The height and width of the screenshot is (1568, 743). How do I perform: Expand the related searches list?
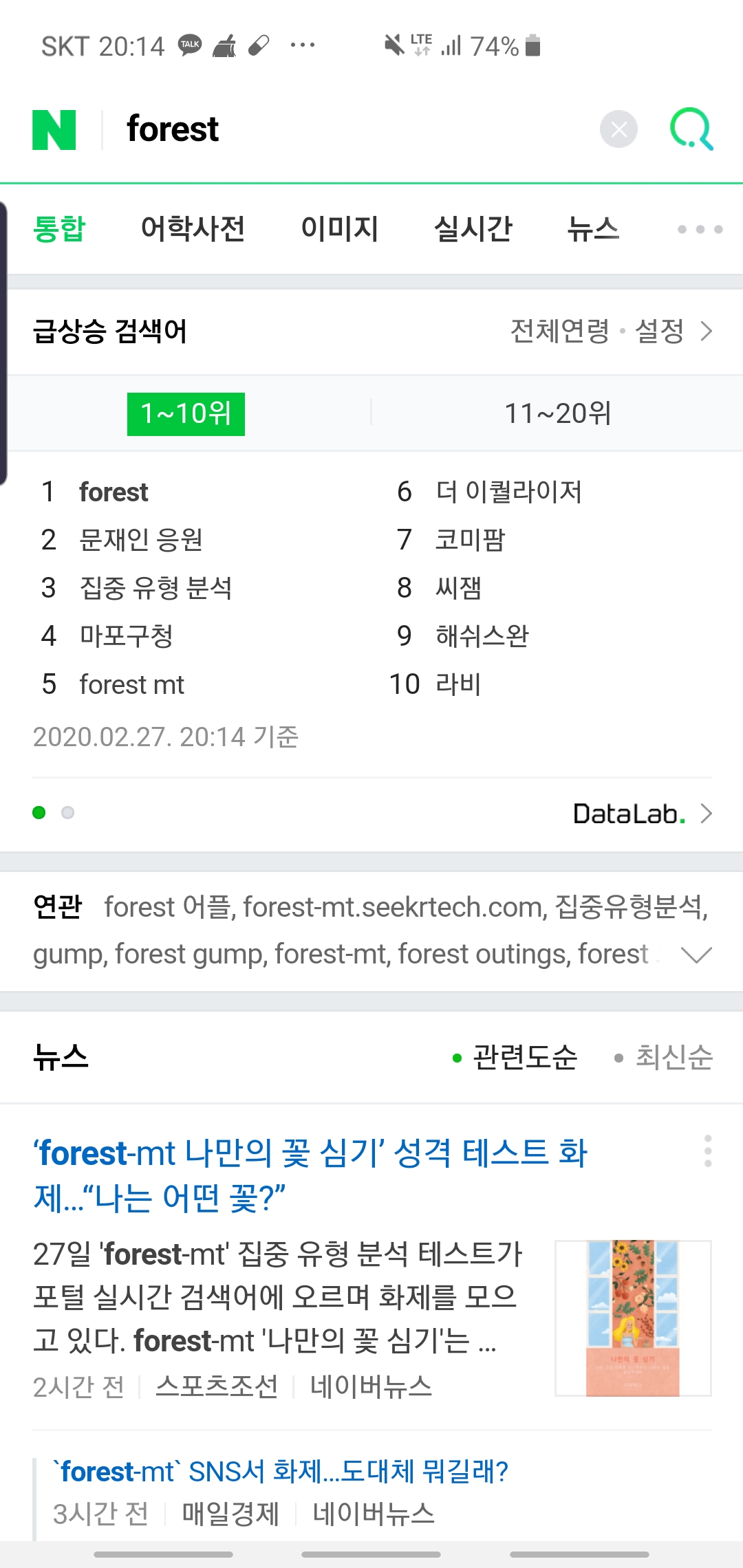(x=696, y=955)
